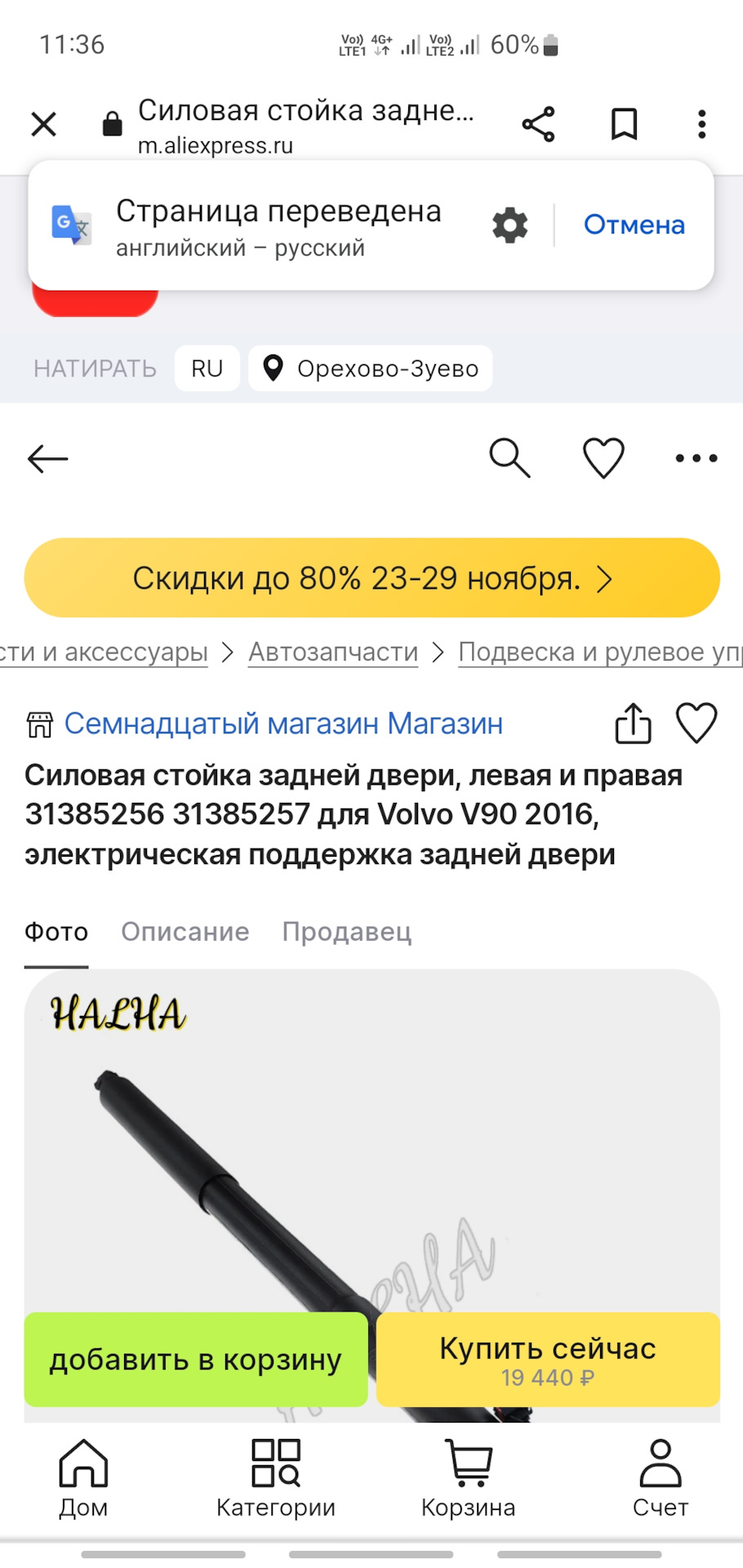Viewport: 743px width, 1568px height.
Task: Open wishlist heart in the app bar
Action: pos(603,458)
